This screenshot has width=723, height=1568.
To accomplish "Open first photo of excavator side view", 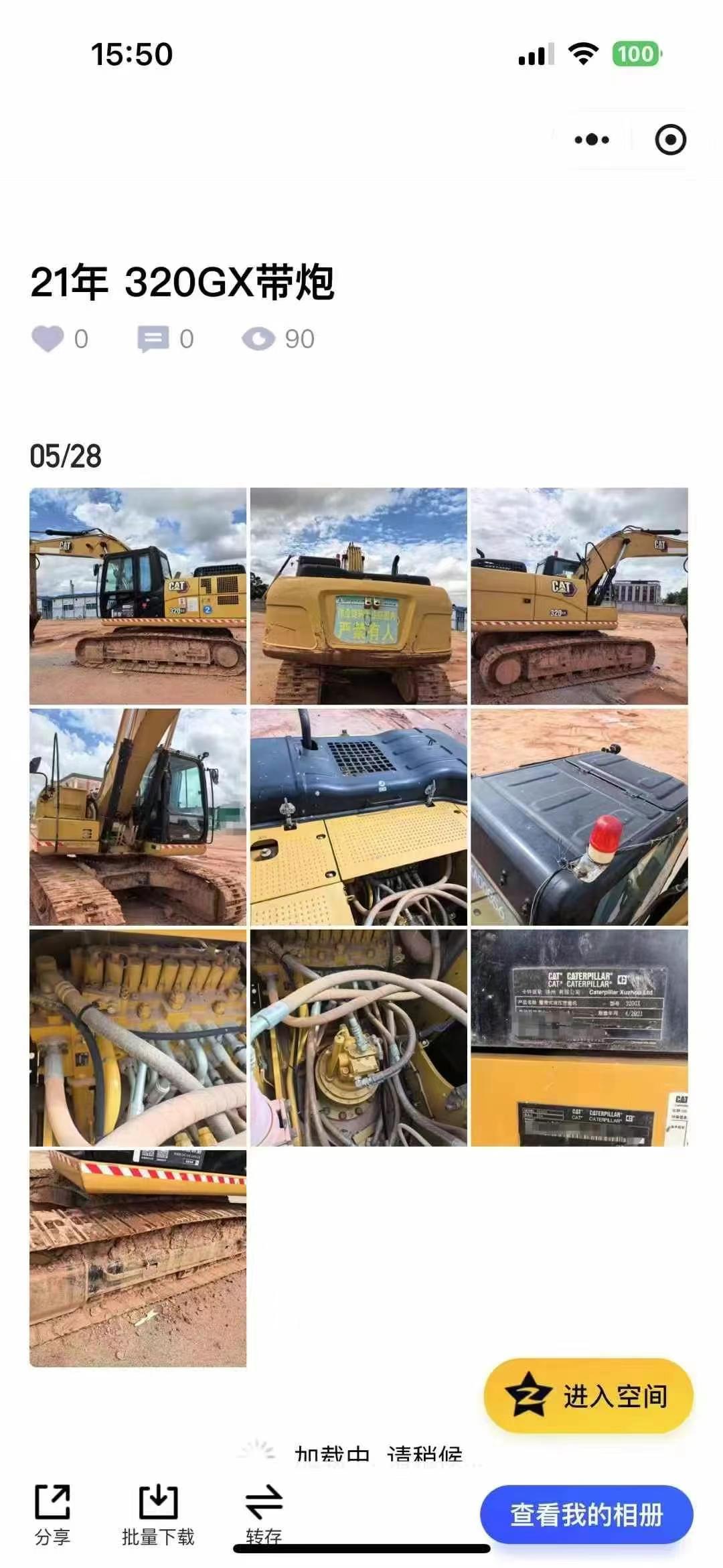I will coord(138,596).
